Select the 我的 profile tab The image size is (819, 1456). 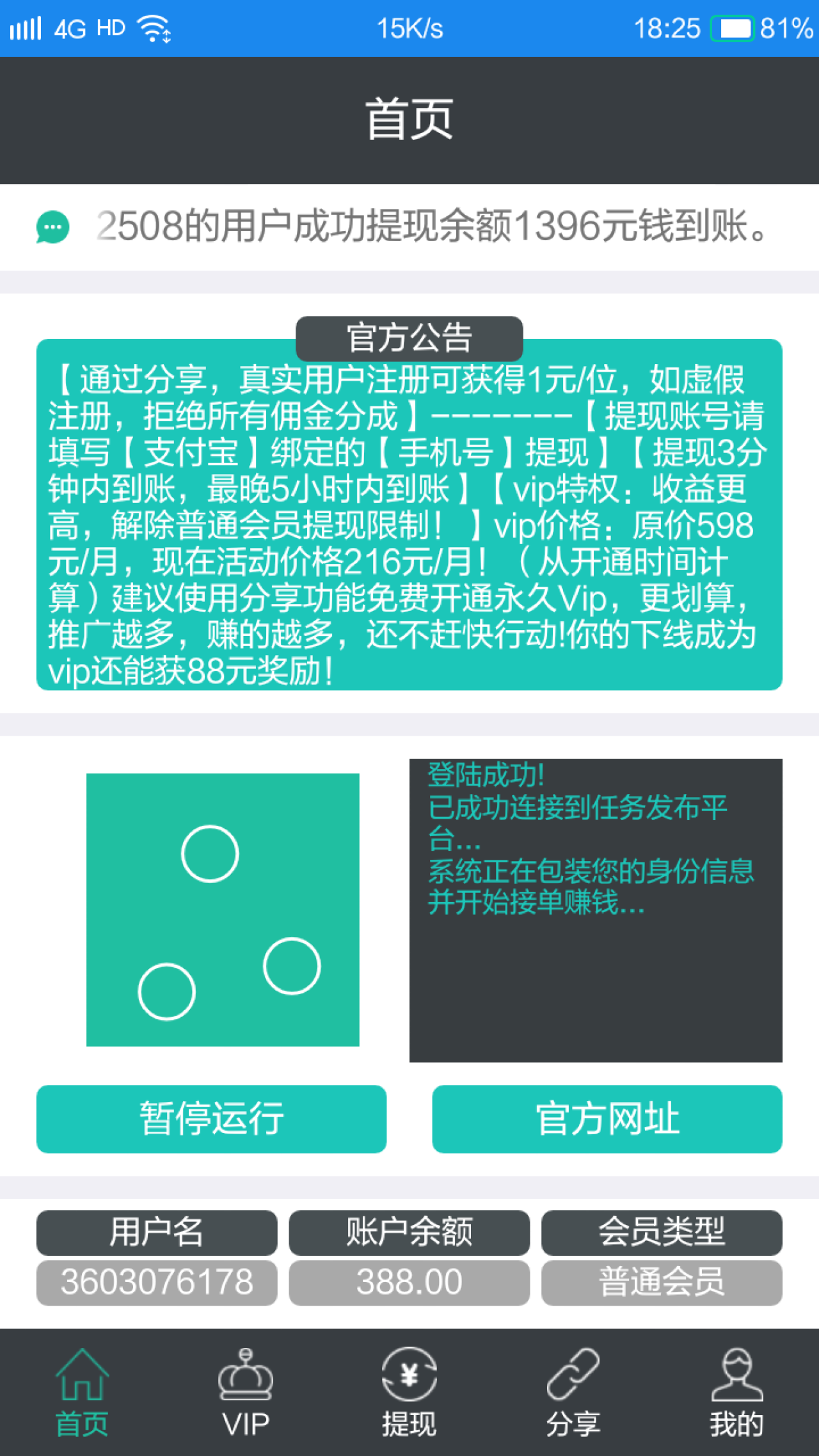[736, 1392]
